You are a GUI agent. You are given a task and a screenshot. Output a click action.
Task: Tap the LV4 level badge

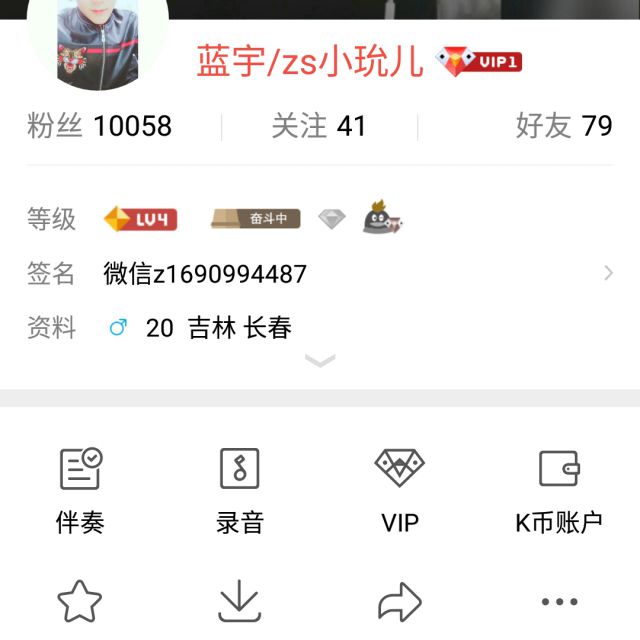tap(141, 219)
